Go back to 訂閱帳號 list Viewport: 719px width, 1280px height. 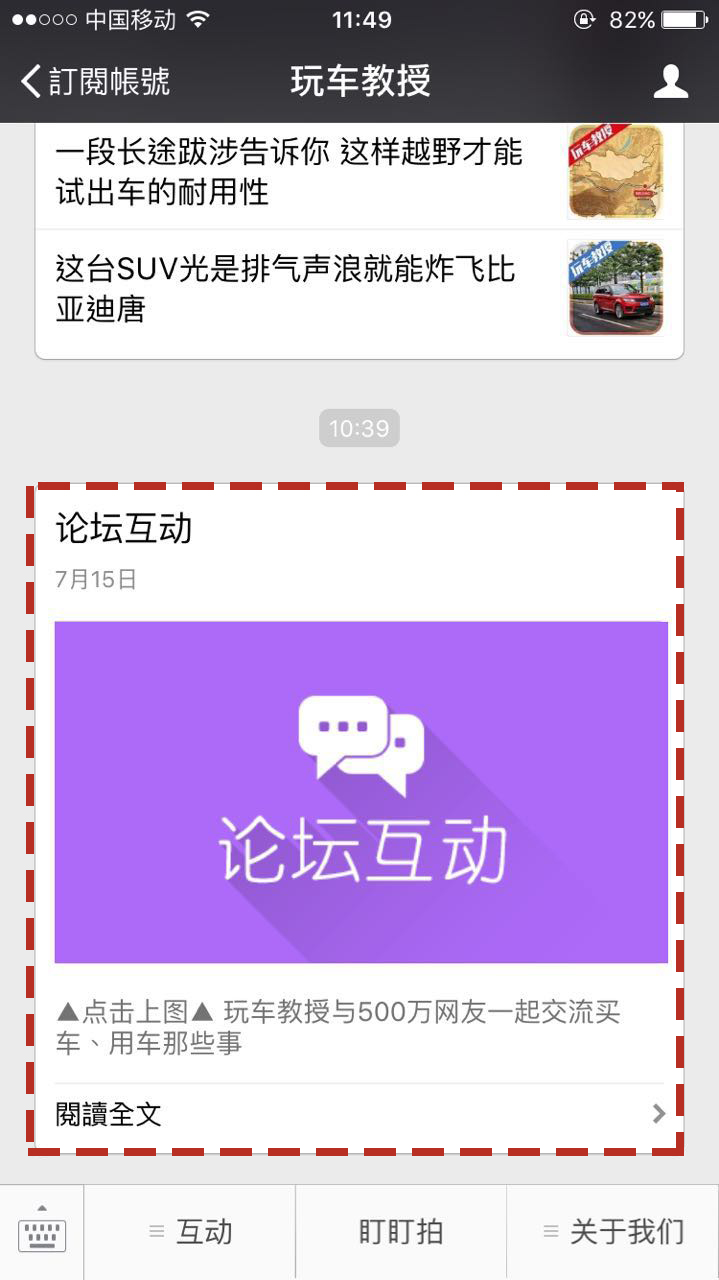(95, 81)
